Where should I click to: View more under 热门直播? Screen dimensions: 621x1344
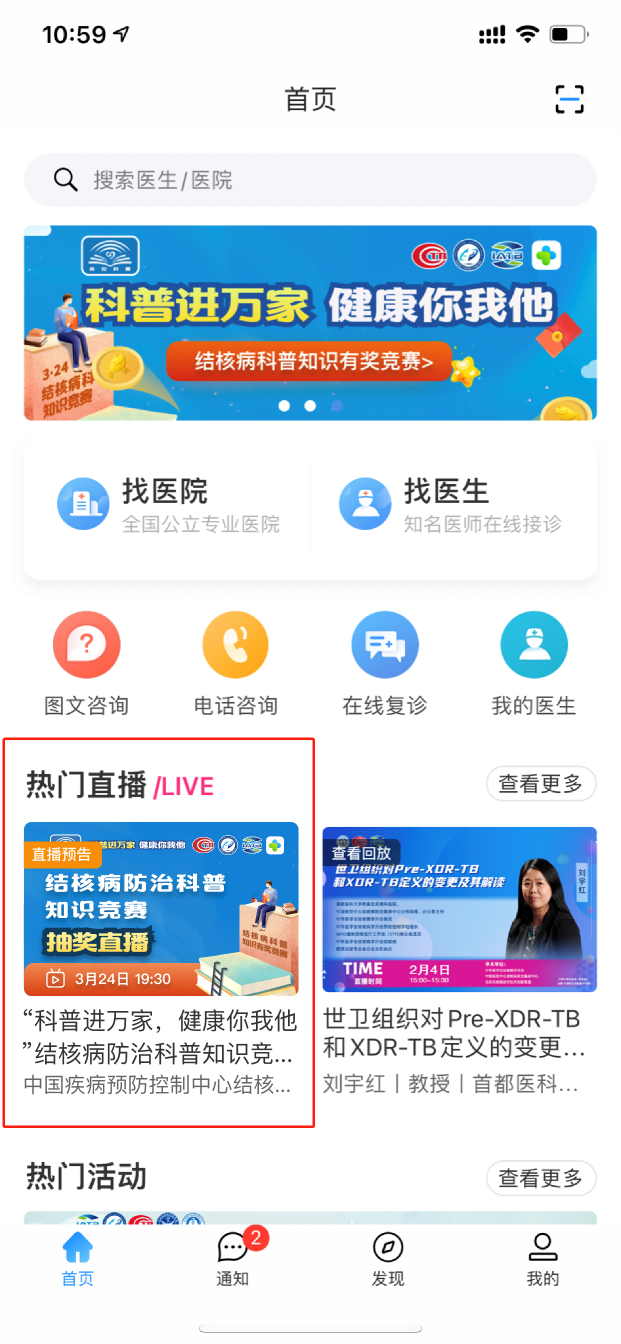pos(540,785)
